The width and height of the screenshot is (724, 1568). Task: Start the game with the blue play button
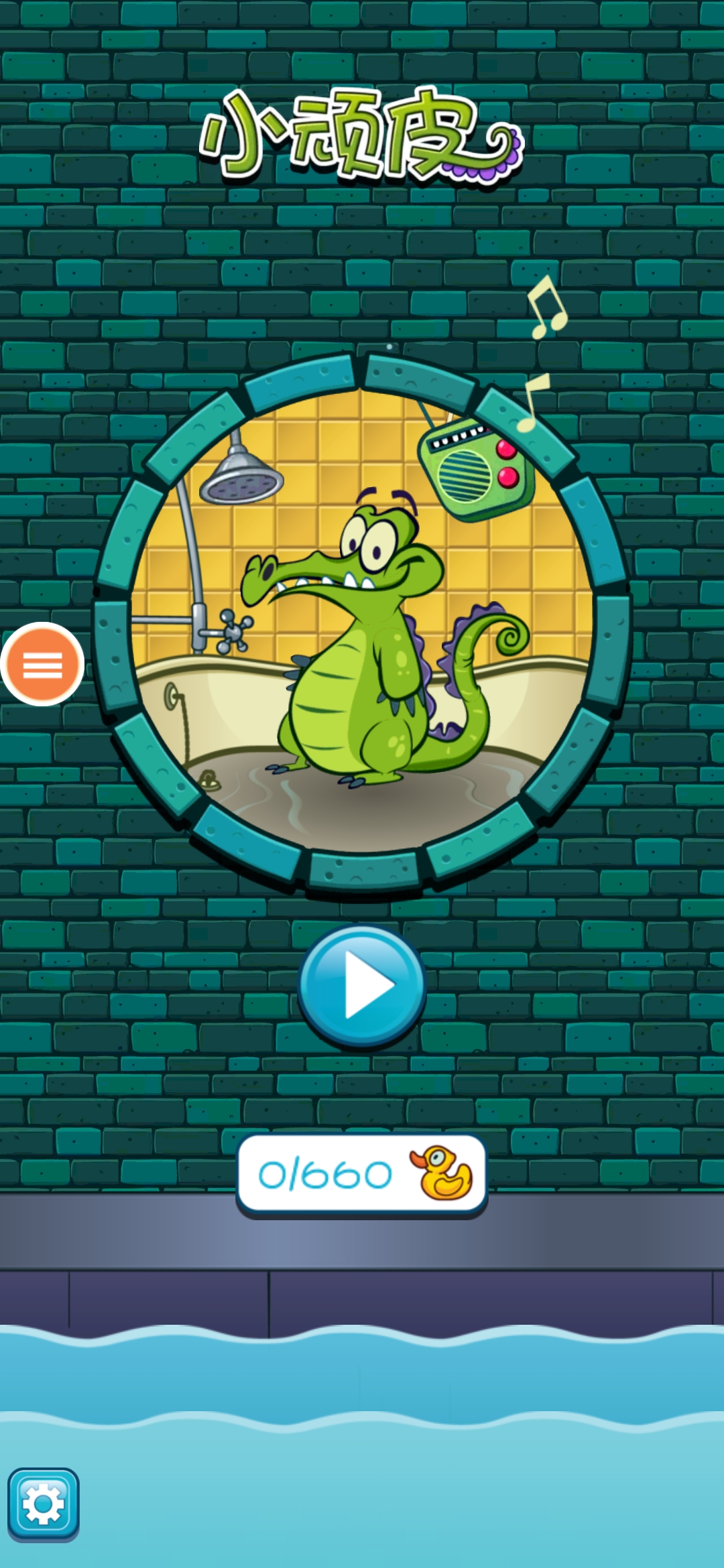(x=362, y=986)
